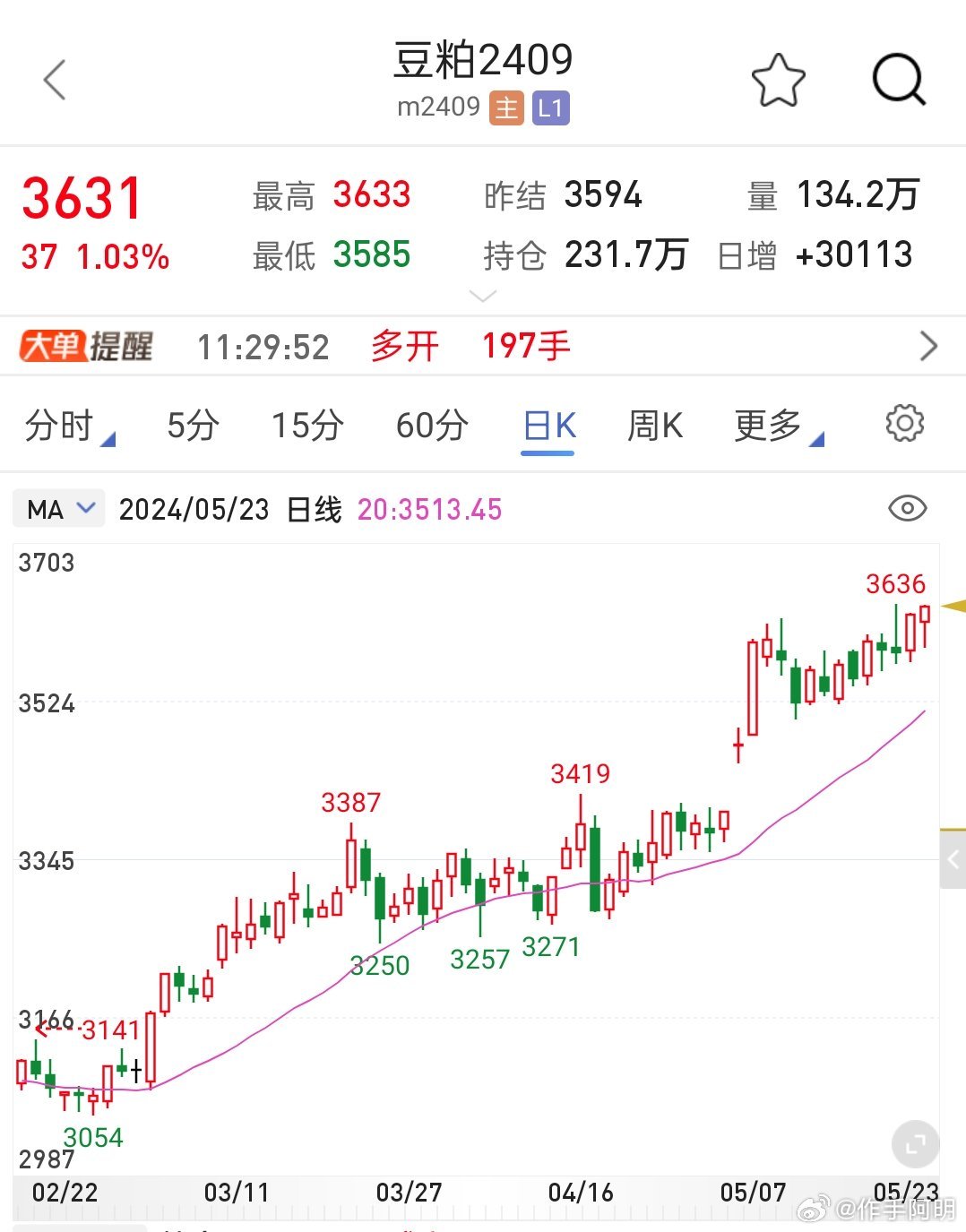Expand quote details with the down chevron
Viewport: 966px width, 1232px height.
coord(482,296)
